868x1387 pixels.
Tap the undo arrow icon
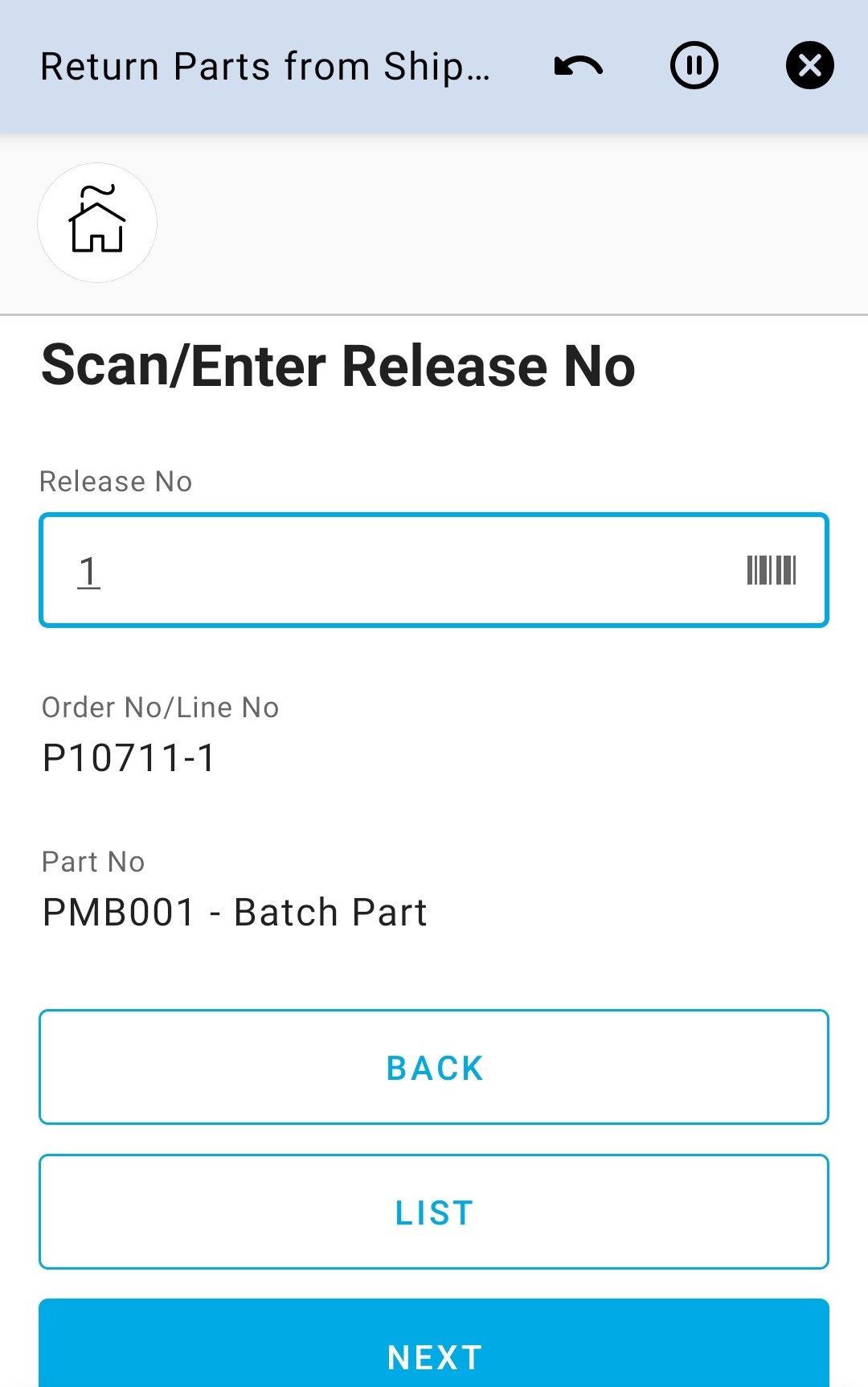(x=579, y=66)
